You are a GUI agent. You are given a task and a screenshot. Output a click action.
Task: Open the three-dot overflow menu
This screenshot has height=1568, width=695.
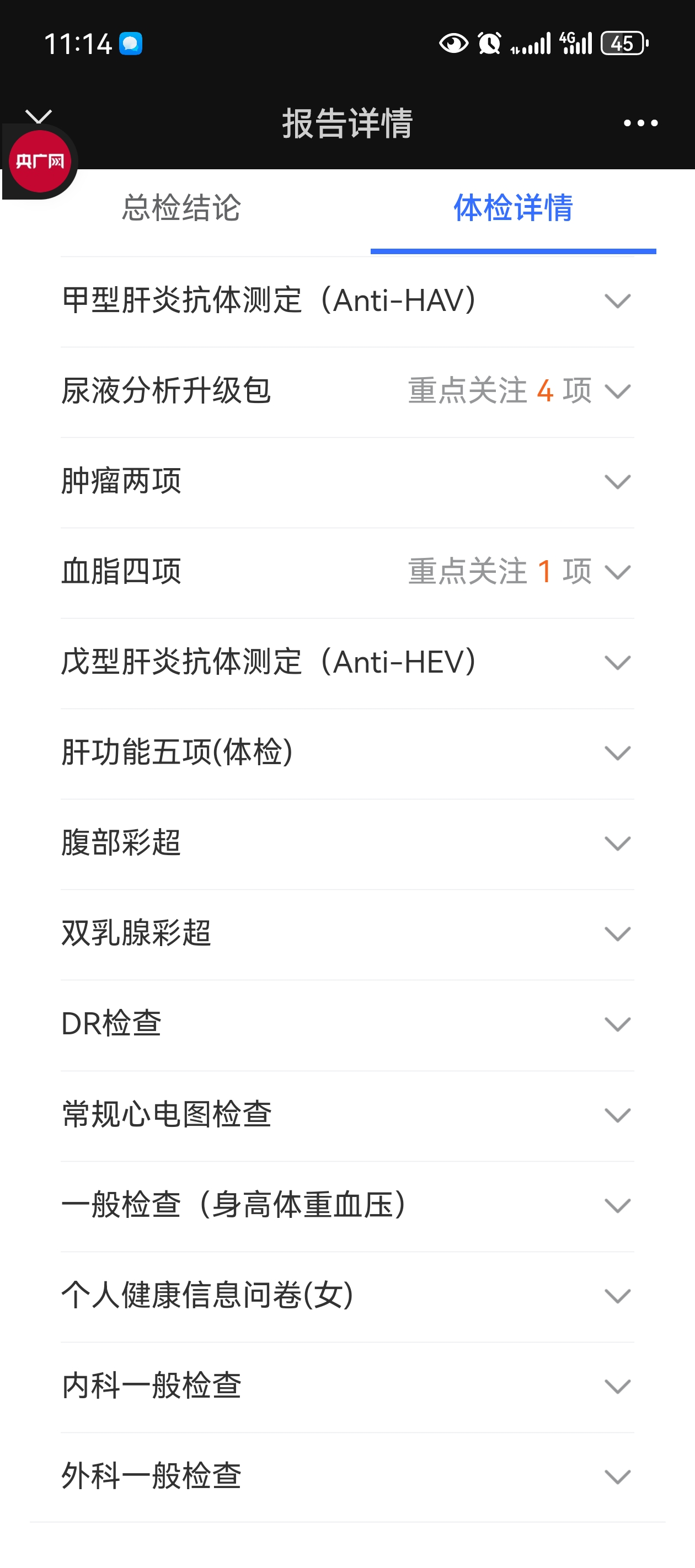[x=640, y=123]
